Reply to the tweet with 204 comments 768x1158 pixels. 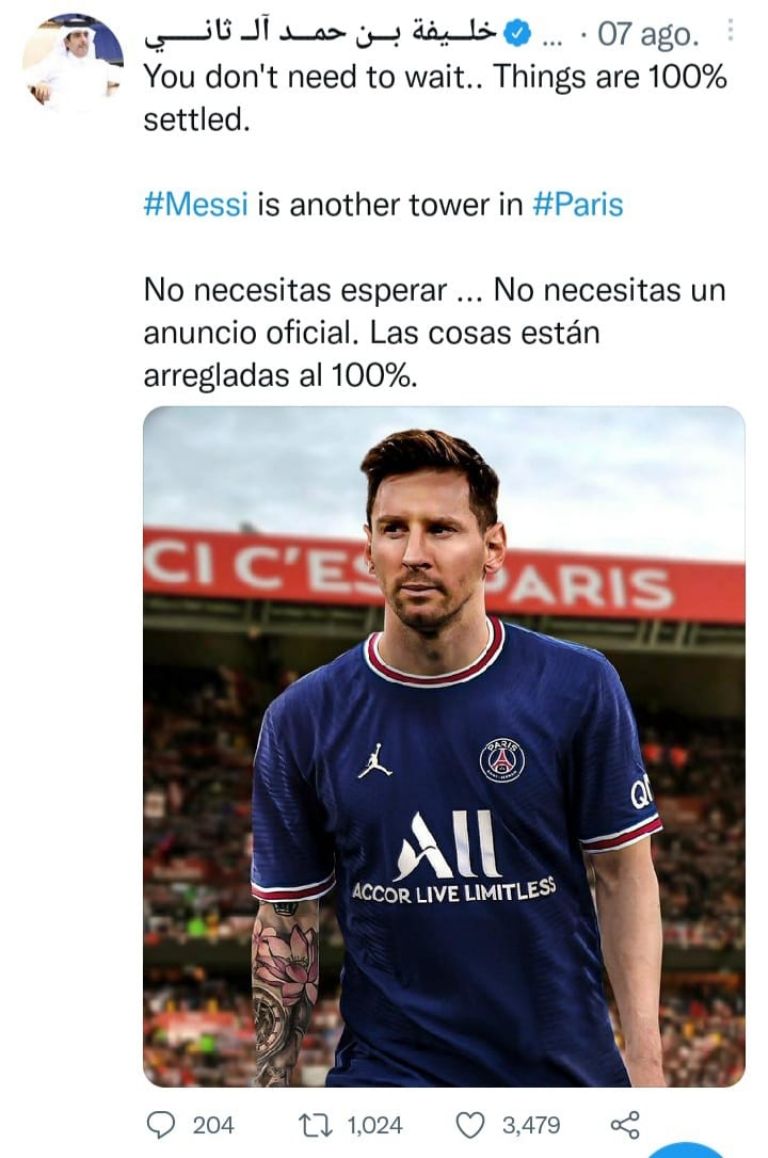click(x=162, y=1125)
